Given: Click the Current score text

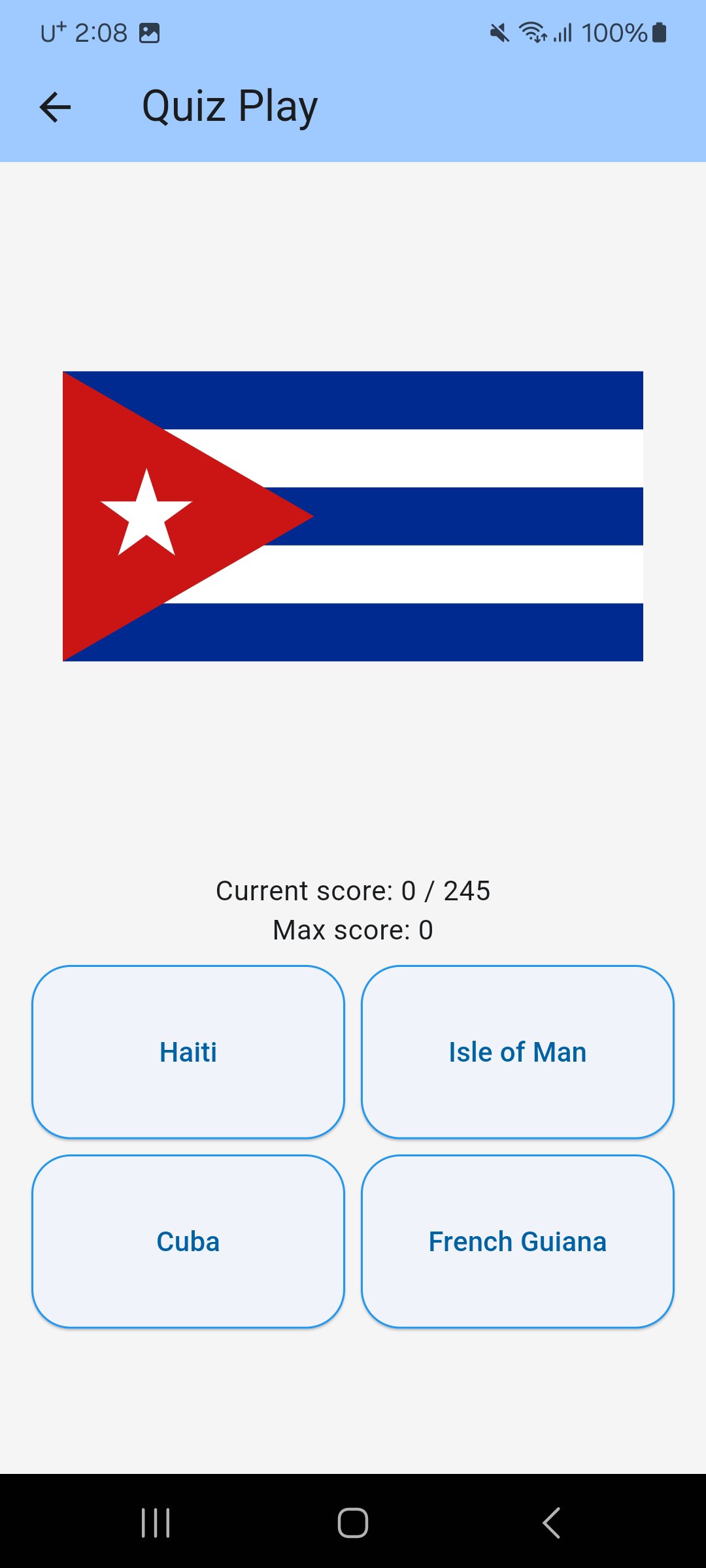Looking at the screenshot, I should [353, 890].
